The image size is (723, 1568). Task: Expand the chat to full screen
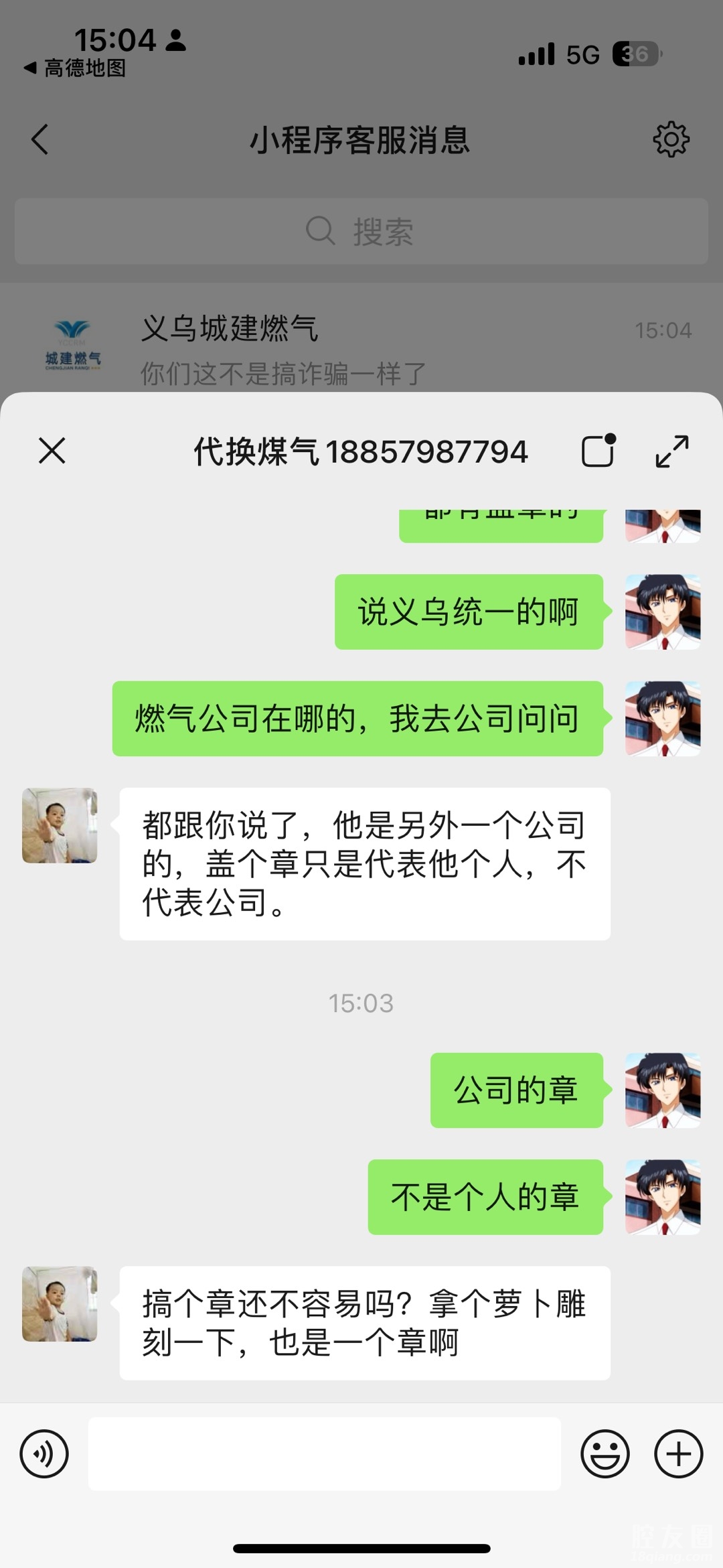(671, 451)
